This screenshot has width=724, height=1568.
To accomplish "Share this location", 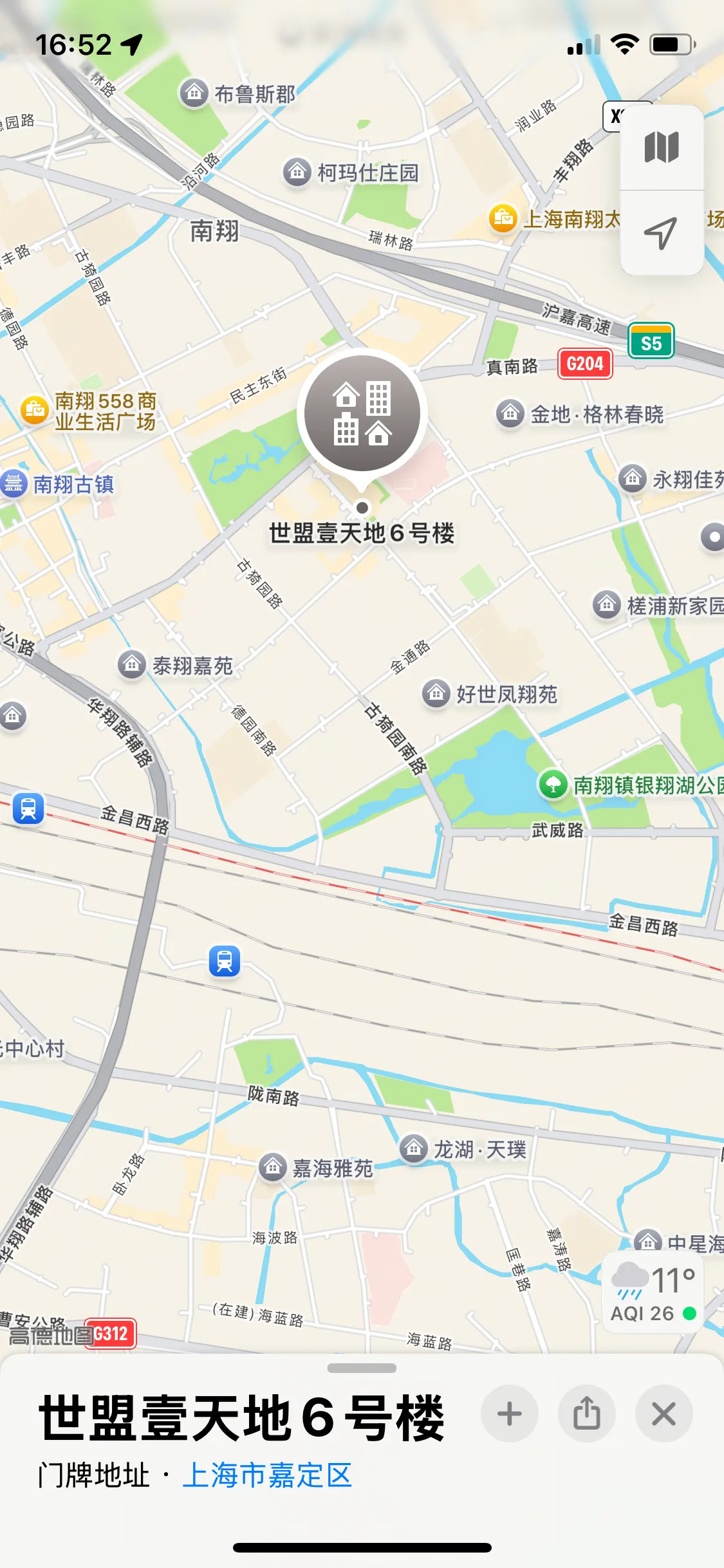I will (586, 1414).
